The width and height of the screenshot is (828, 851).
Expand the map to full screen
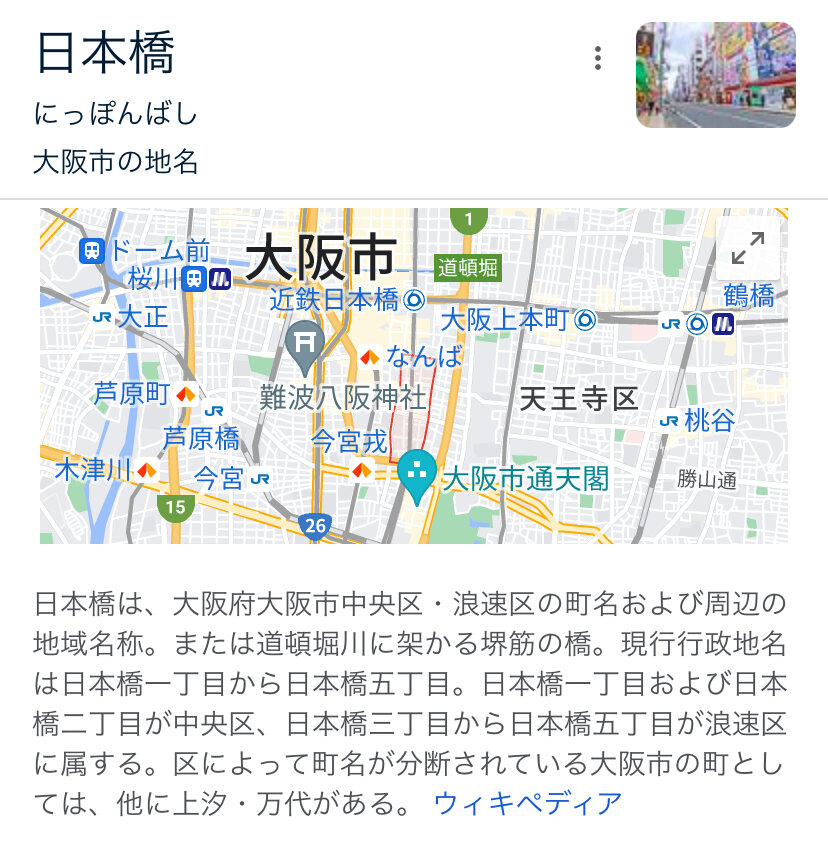coord(748,248)
